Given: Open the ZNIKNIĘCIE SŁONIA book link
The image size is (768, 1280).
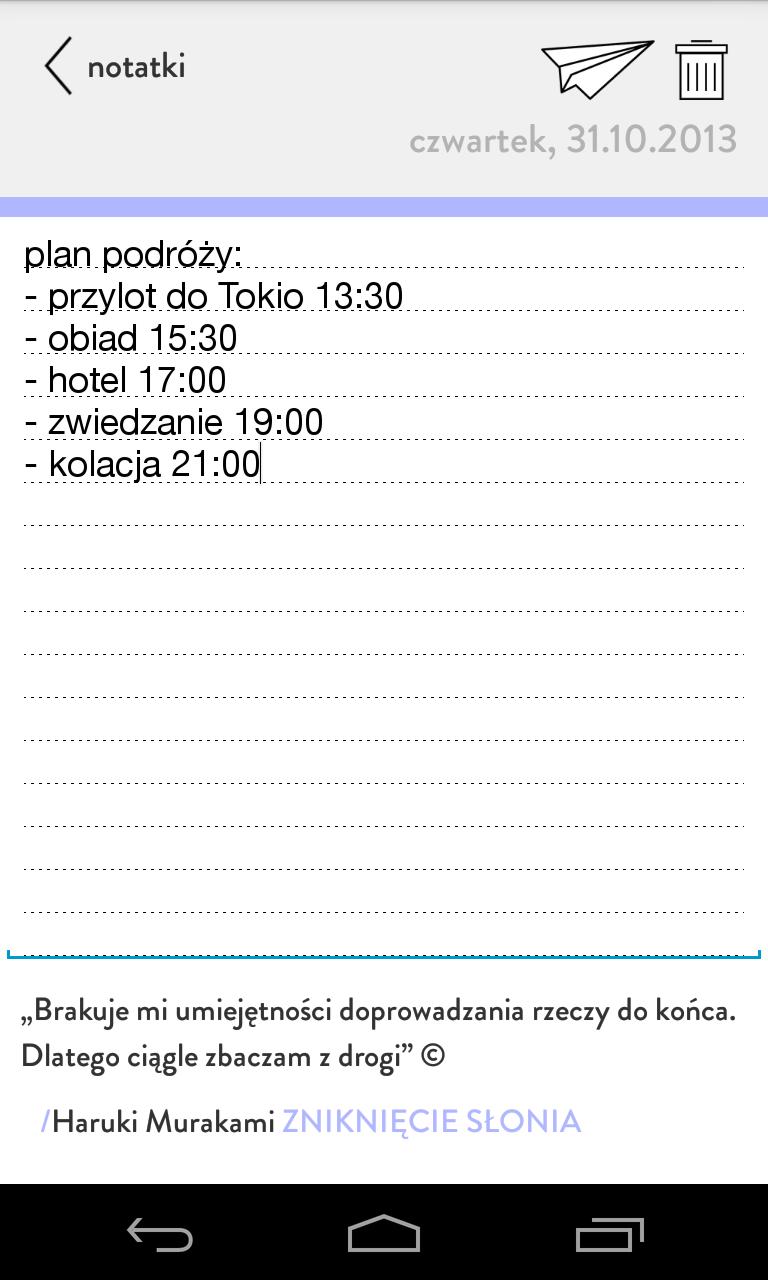Looking at the screenshot, I should (x=431, y=1121).
